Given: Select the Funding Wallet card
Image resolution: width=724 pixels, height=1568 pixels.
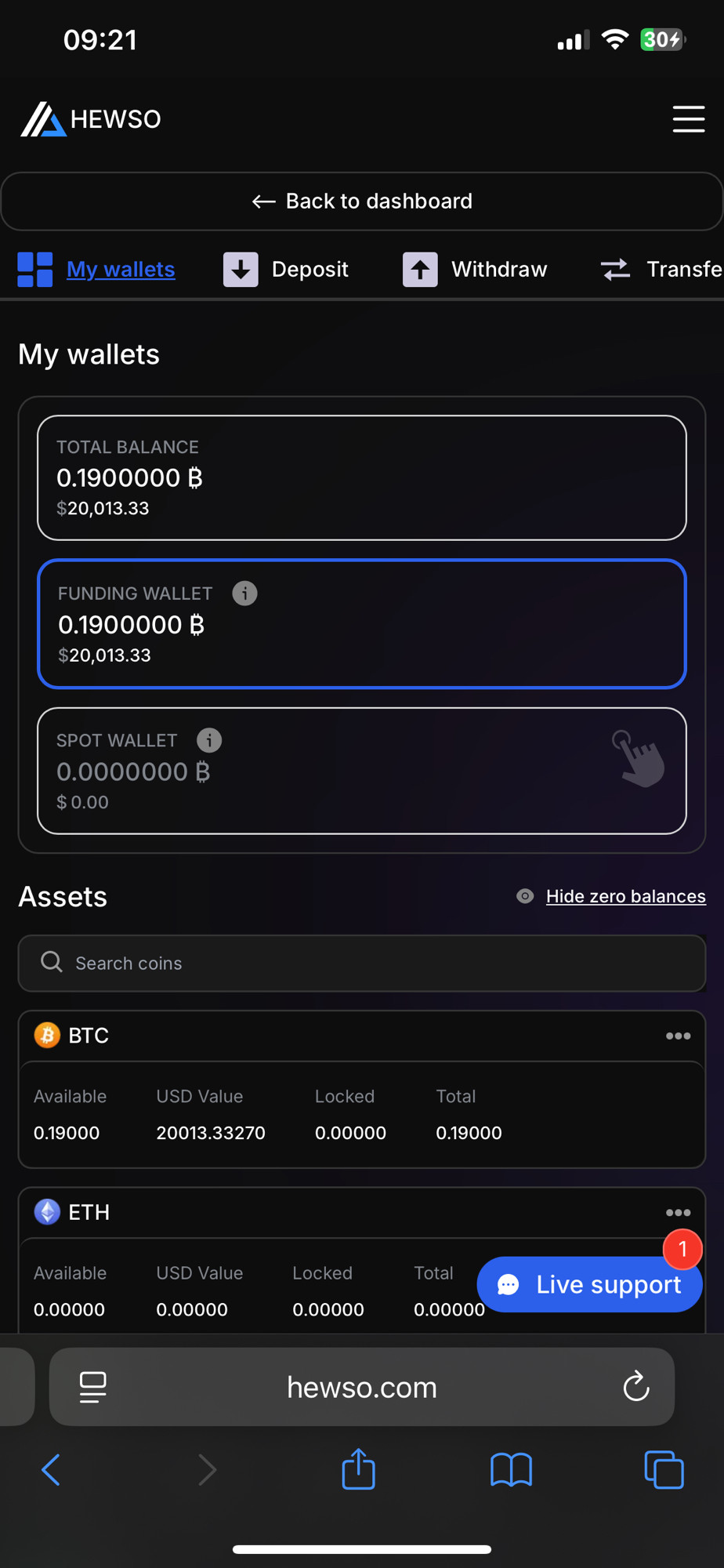Looking at the screenshot, I should point(362,624).
